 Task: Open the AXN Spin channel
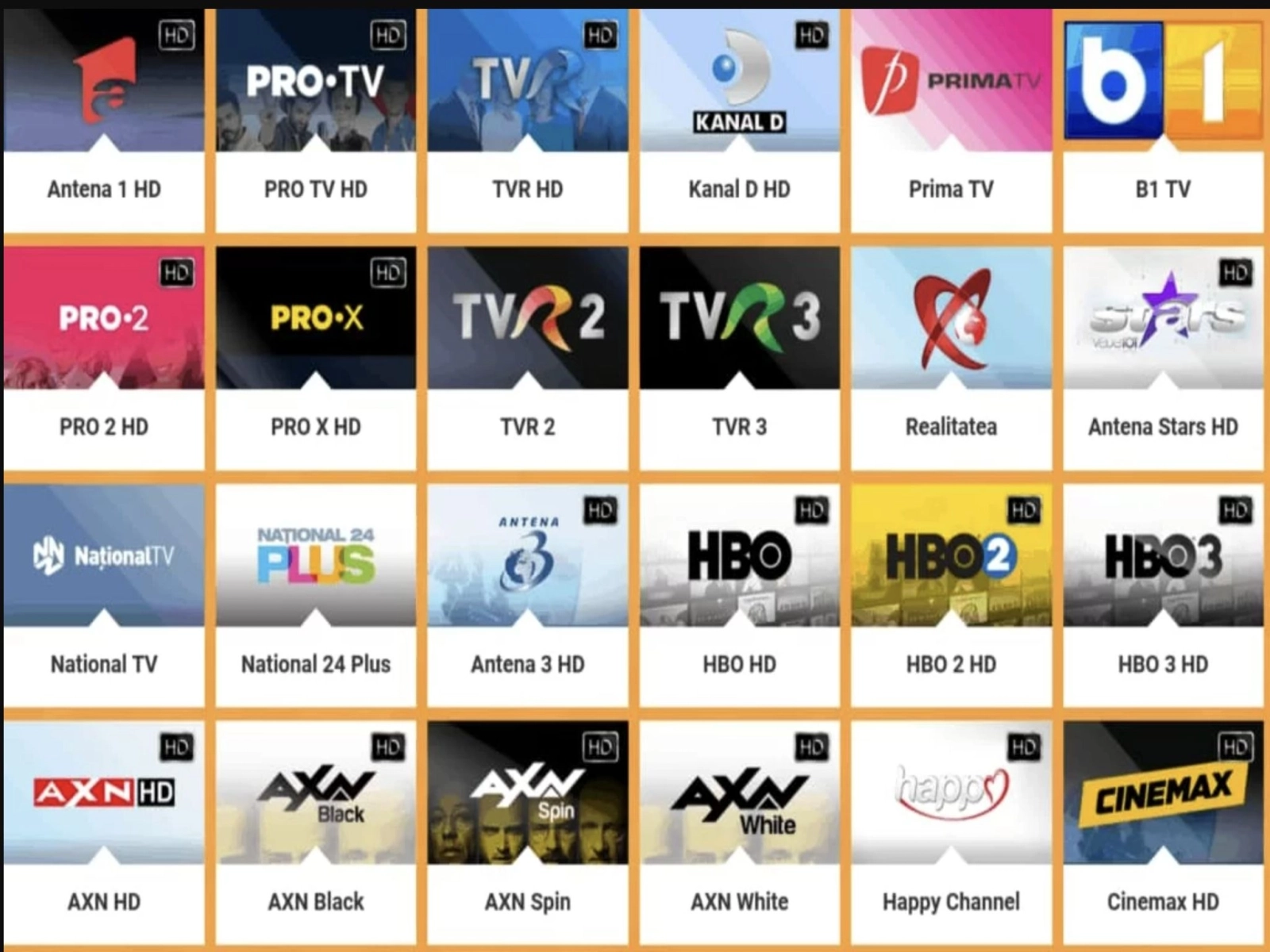click(527, 833)
